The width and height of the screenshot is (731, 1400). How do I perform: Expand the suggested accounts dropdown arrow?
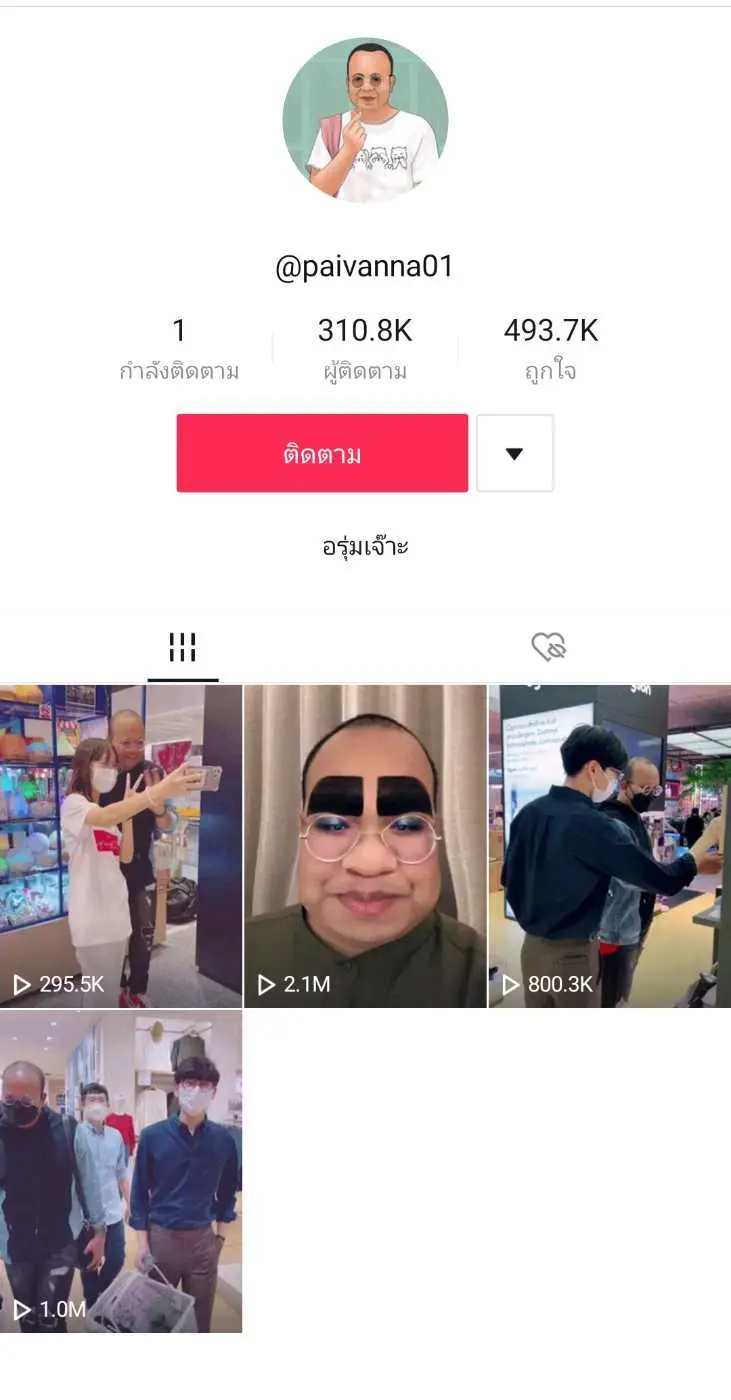[514, 453]
